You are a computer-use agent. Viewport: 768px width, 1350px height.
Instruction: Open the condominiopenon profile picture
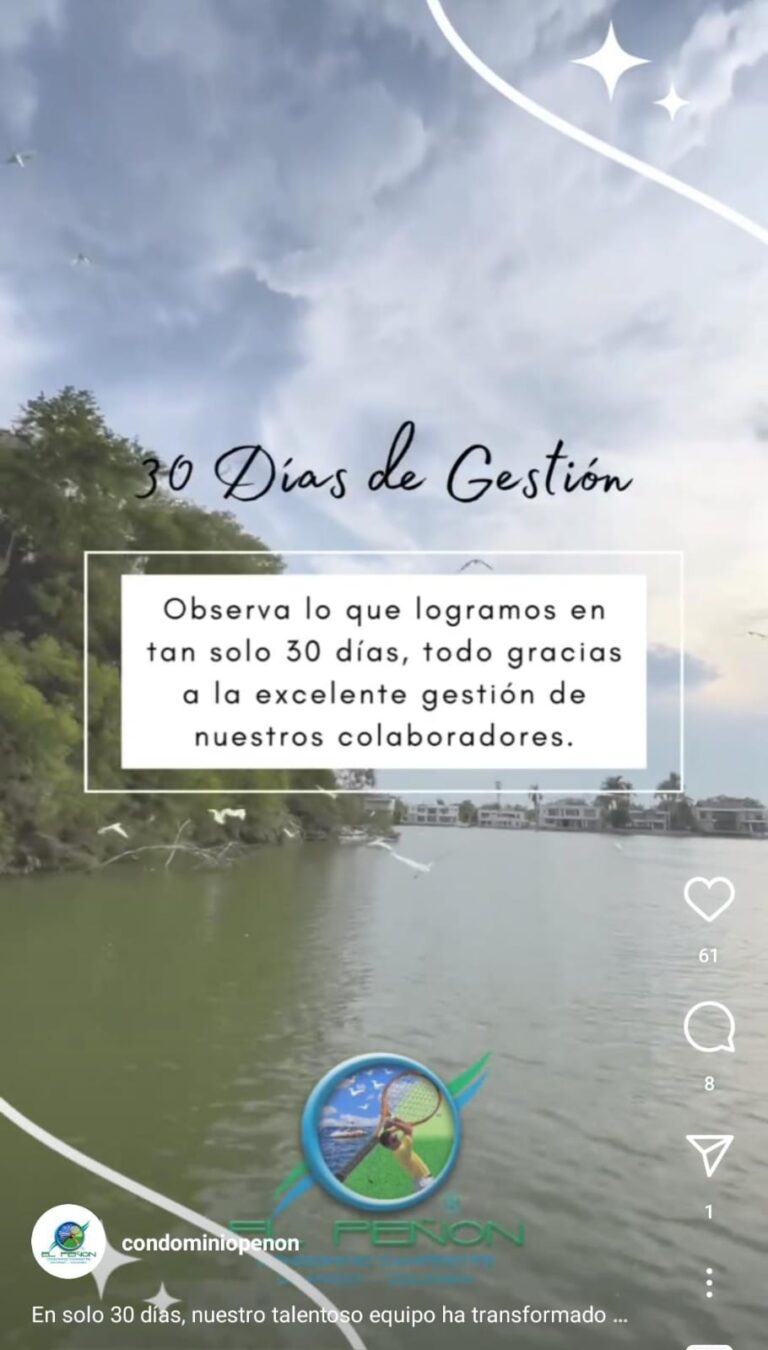[x=69, y=1241]
